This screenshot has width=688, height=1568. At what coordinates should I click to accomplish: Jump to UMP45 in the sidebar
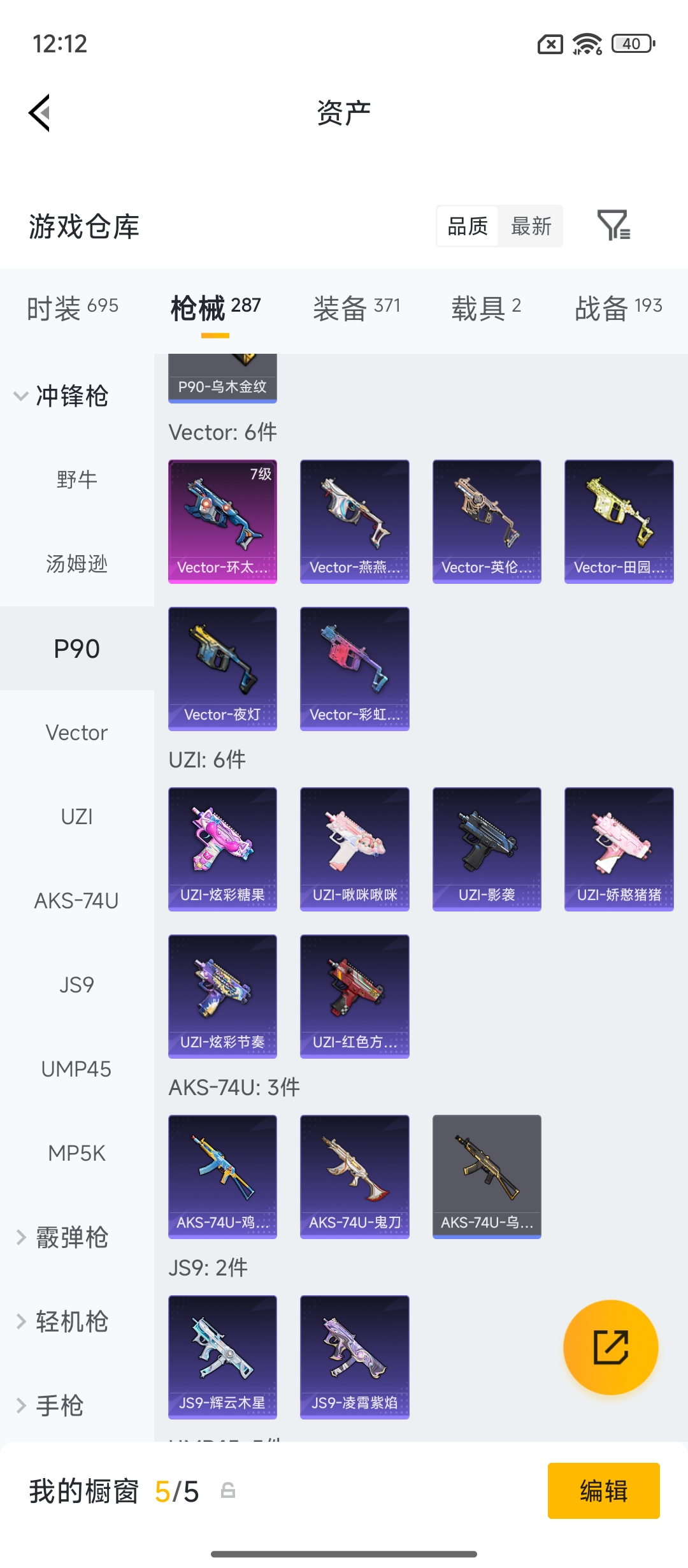[x=76, y=1069]
